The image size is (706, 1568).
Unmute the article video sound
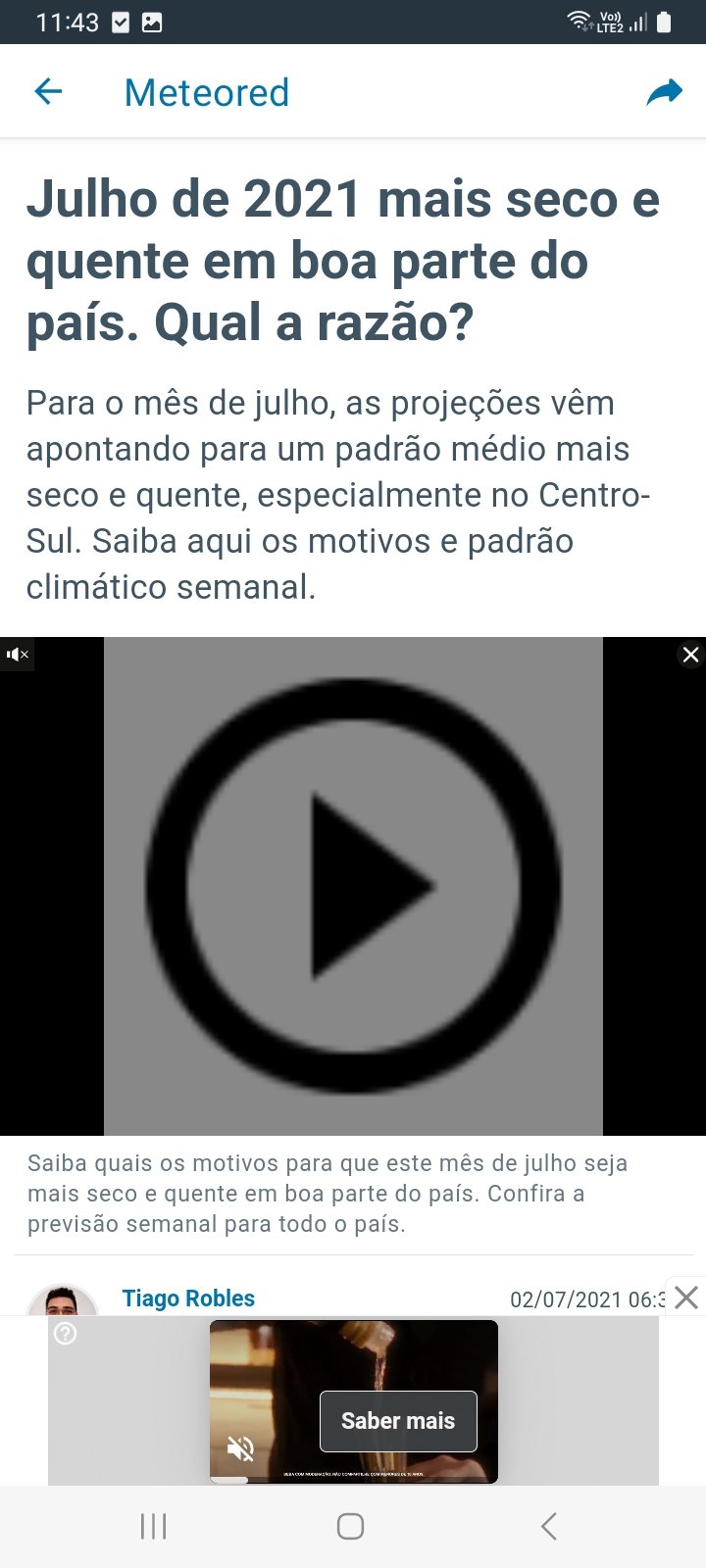tap(18, 655)
